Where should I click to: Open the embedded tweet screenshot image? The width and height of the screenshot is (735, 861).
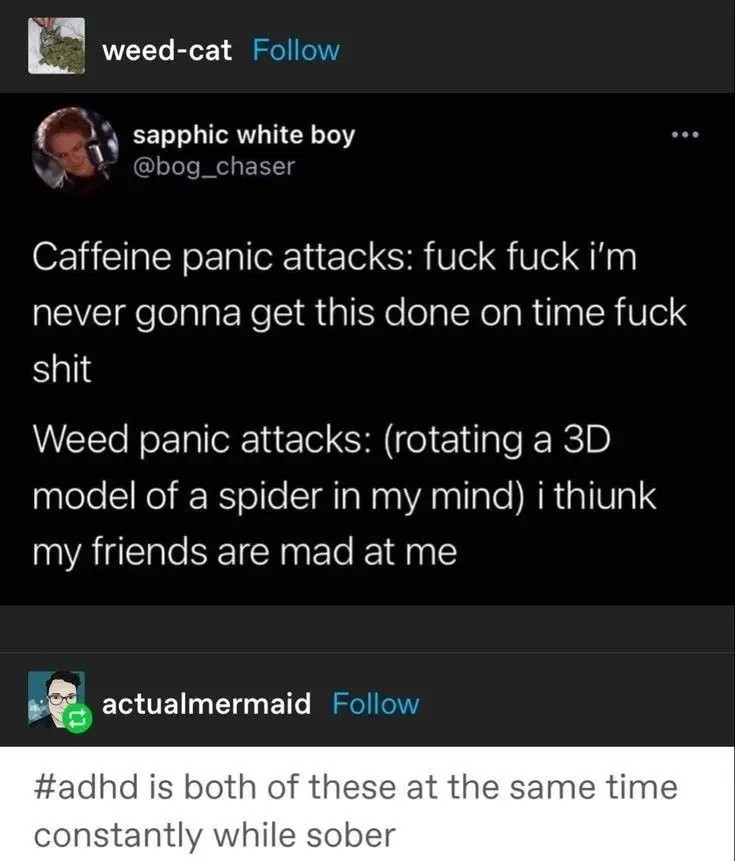click(x=367, y=350)
